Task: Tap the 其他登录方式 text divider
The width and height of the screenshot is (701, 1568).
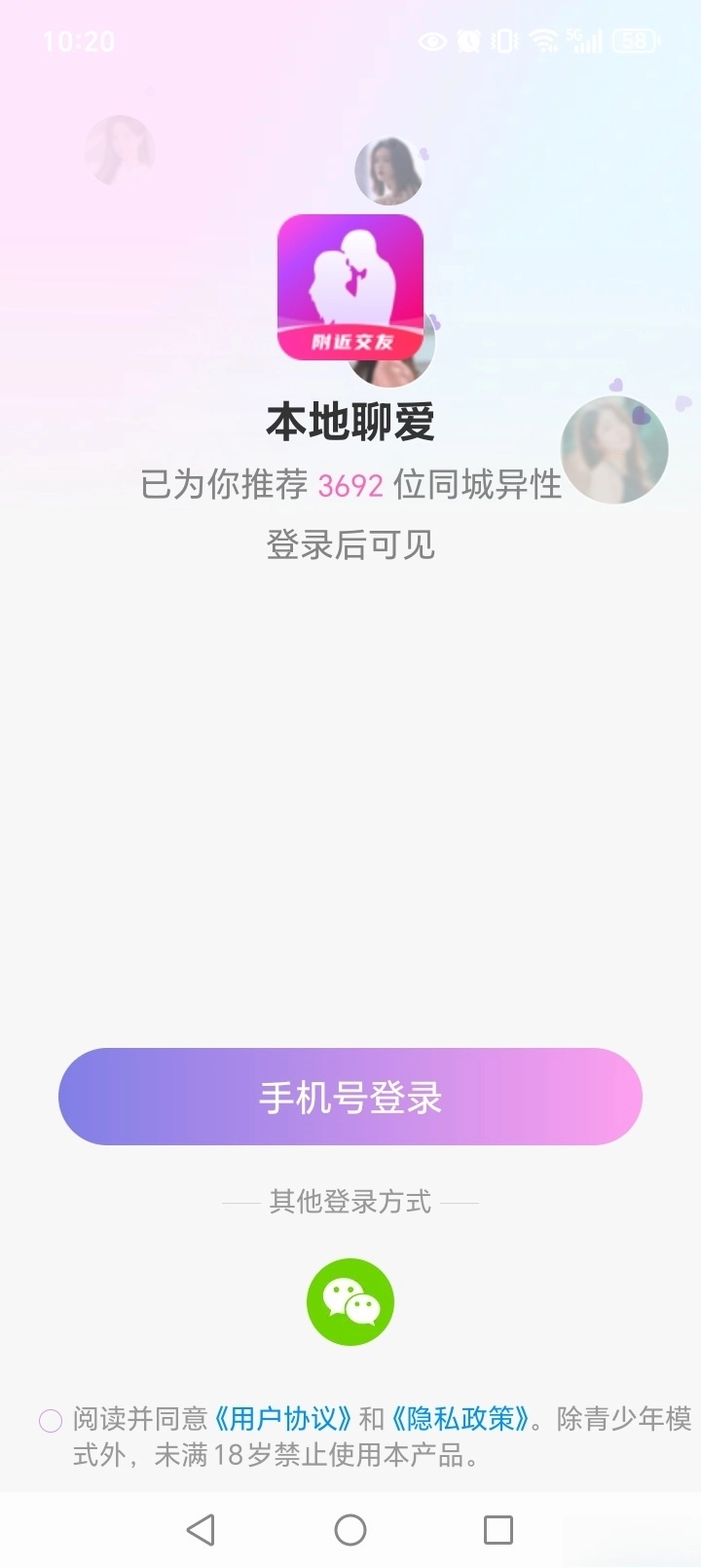Action: point(350,1202)
